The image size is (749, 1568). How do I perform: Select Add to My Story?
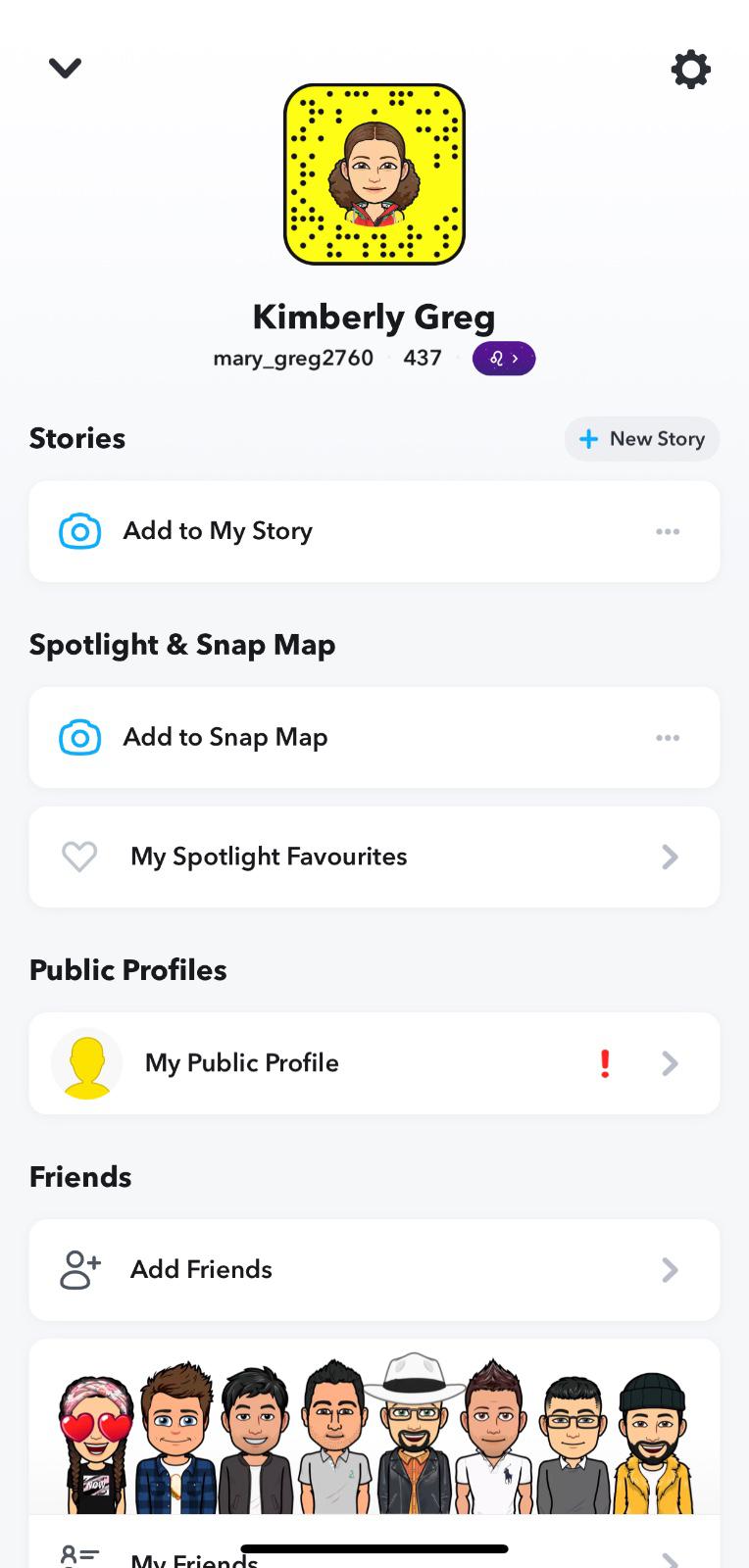(x=218, y=531)
